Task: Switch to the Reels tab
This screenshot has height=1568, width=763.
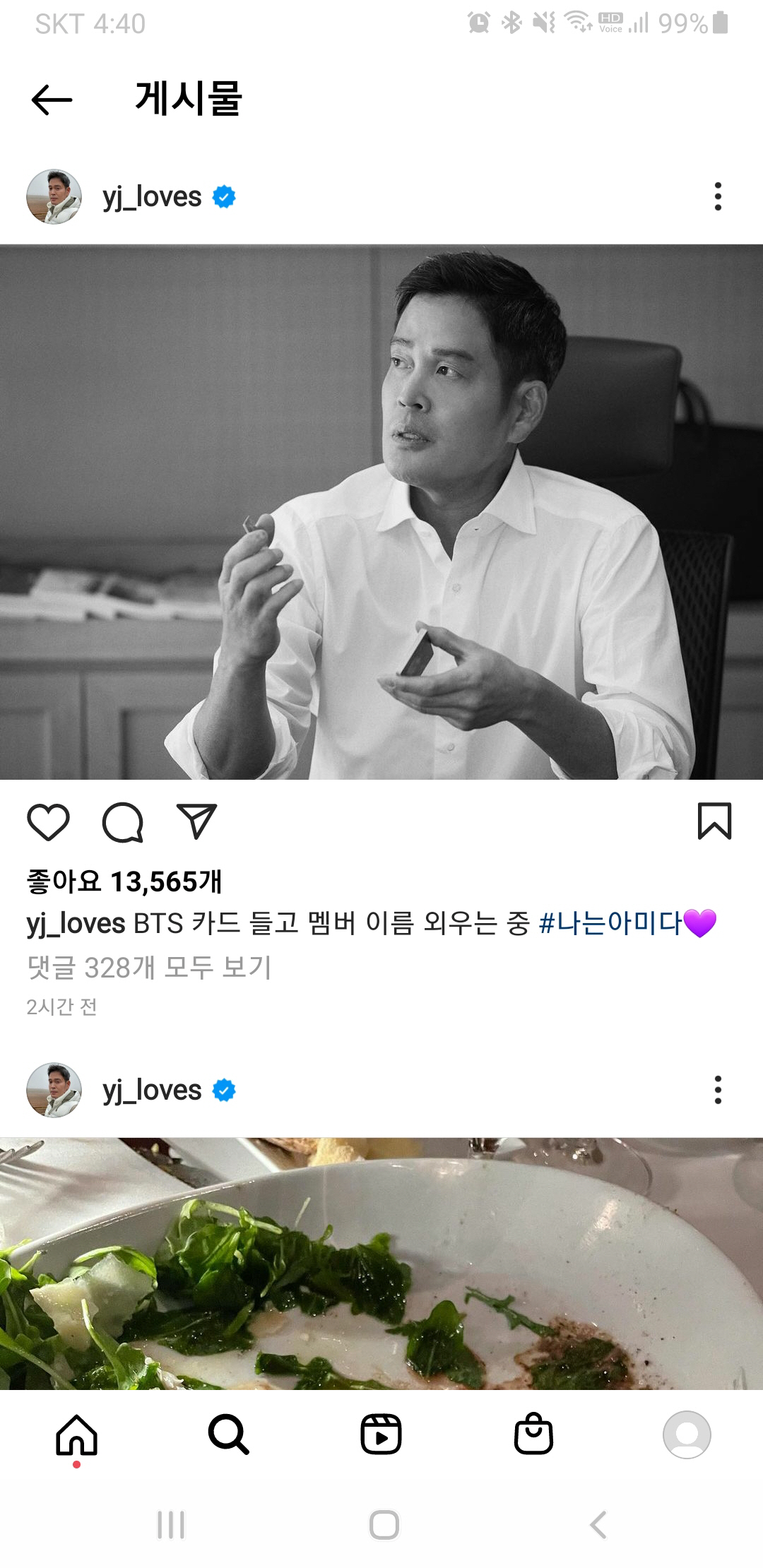Action: point(381,1435)
